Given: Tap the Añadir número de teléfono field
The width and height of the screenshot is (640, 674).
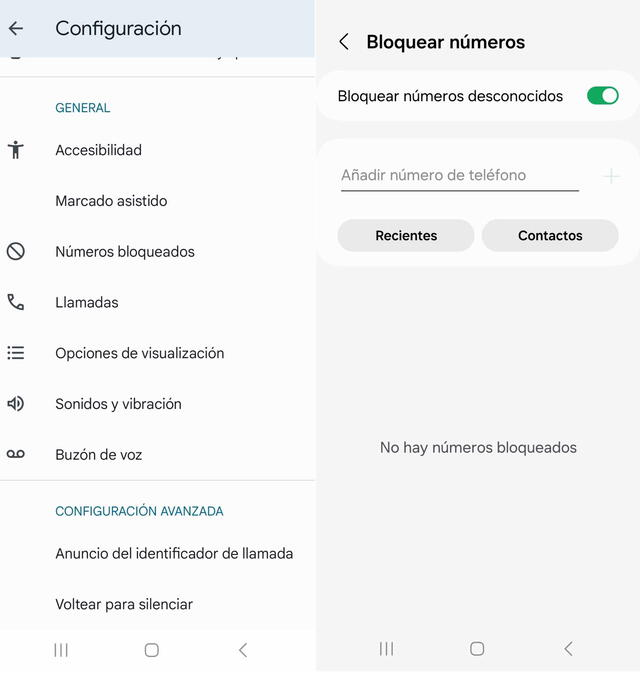Looking at the screenshot, I should click(x=459, y=175).
